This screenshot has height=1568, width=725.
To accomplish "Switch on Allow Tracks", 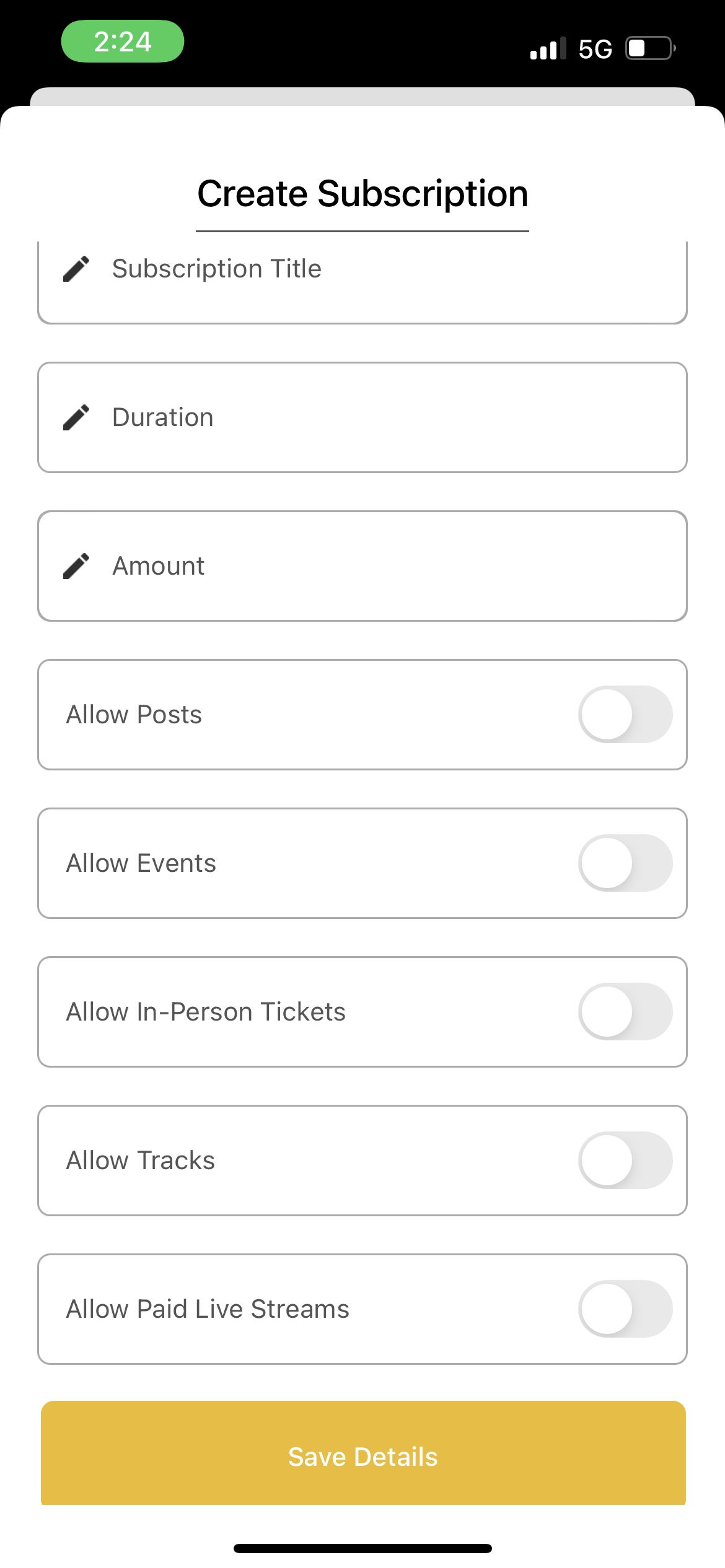I will [625, 1161].
